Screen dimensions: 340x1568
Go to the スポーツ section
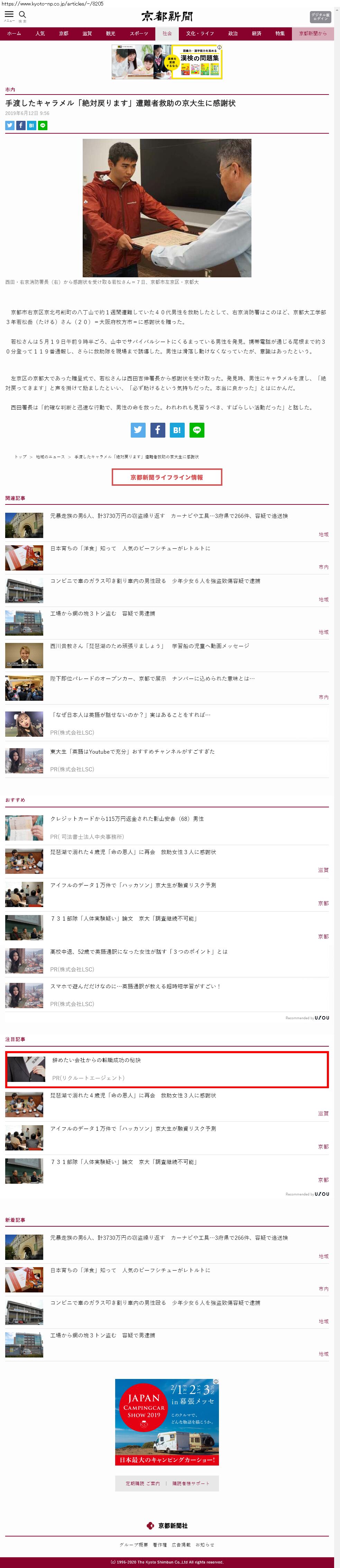(139, 34)
